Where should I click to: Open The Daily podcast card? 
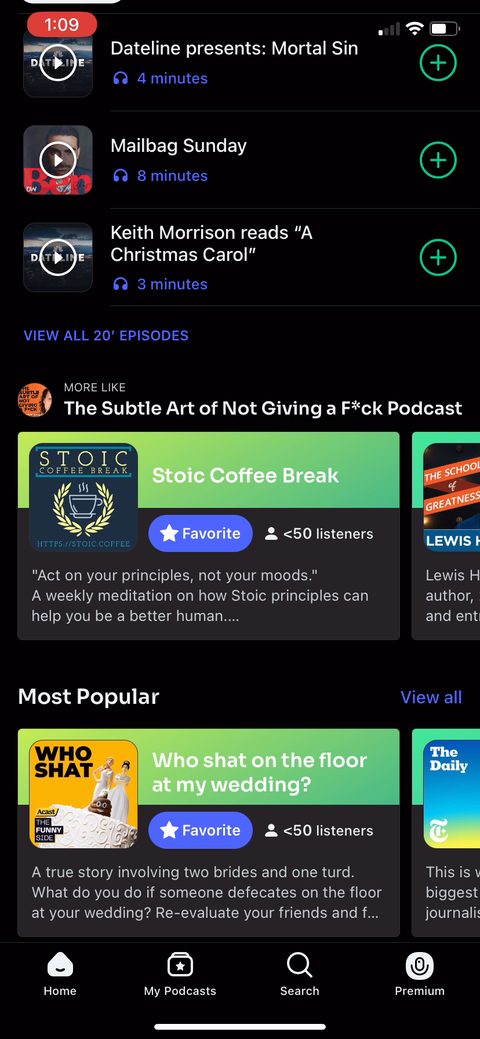[x=446, y=832]
